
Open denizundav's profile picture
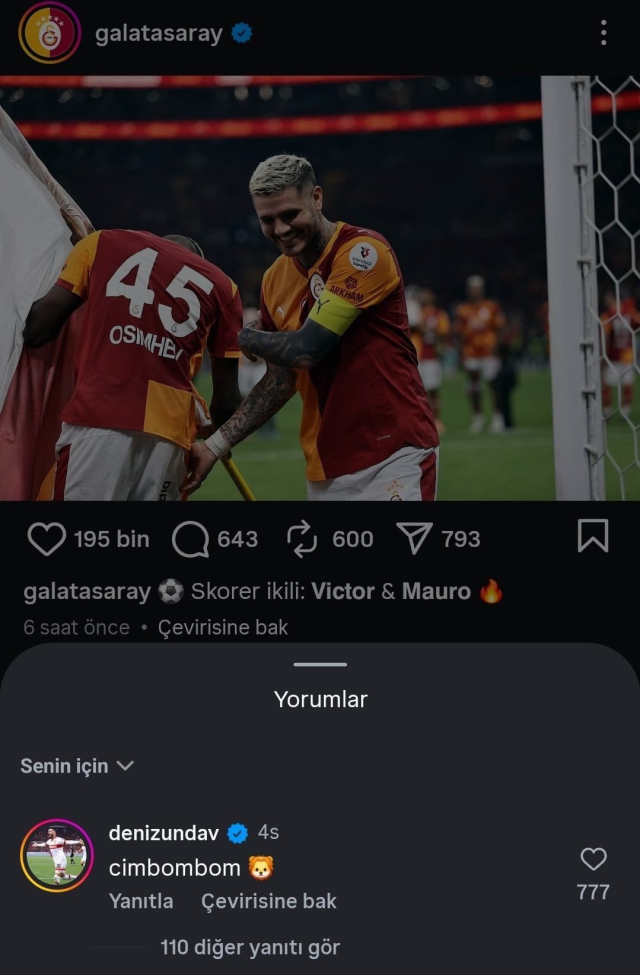[x=56, y=856]
